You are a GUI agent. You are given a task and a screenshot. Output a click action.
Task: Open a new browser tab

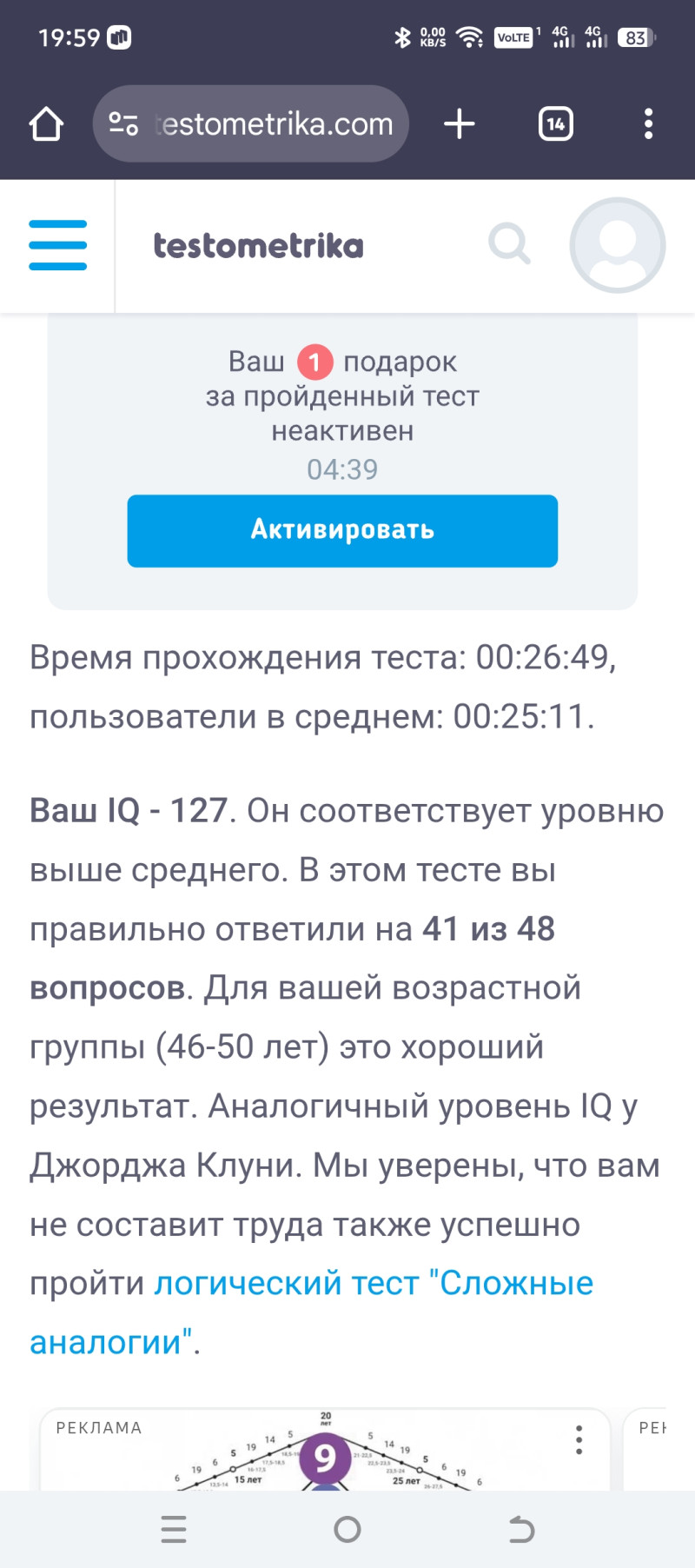coord(460,124)
